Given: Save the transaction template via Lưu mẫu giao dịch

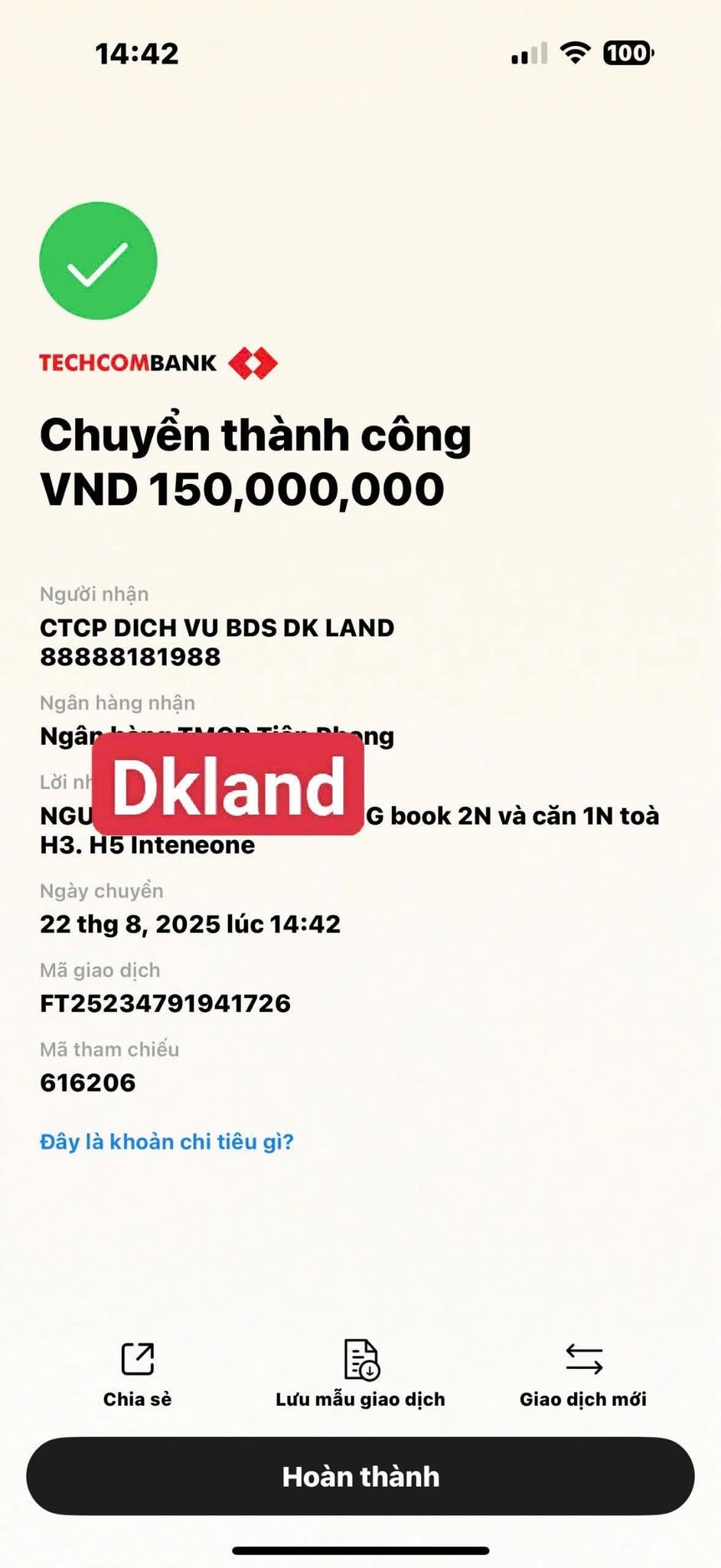Looking at the screenshot, I should click(360, 1374).
